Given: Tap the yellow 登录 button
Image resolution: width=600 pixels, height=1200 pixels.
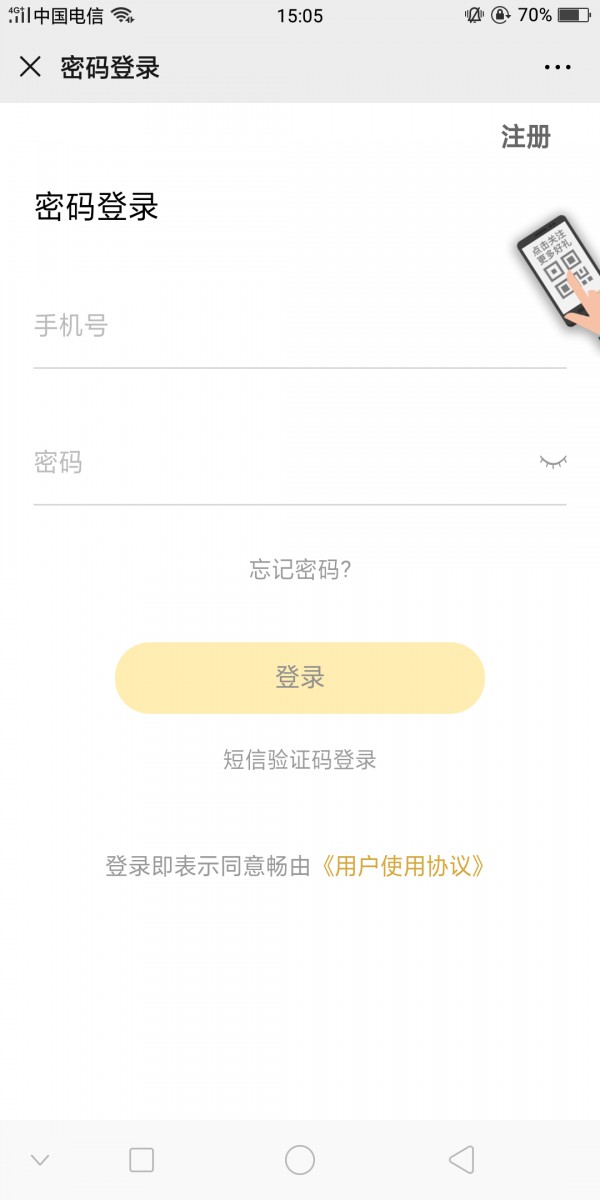Looking at the screenshot, I should [x=300, y=678].
